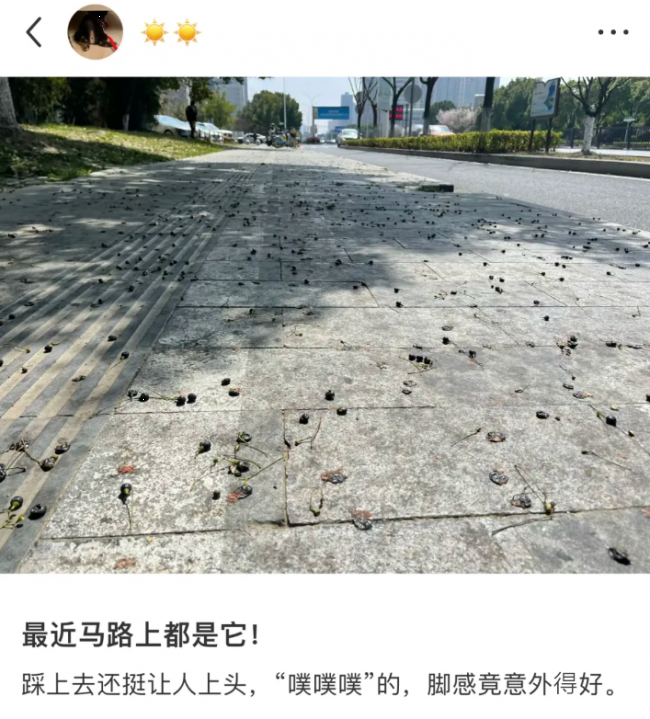This screenshot has width=650, height=719.
Task: Go back using the top-left arrow
Action: (x=34, y=32)
